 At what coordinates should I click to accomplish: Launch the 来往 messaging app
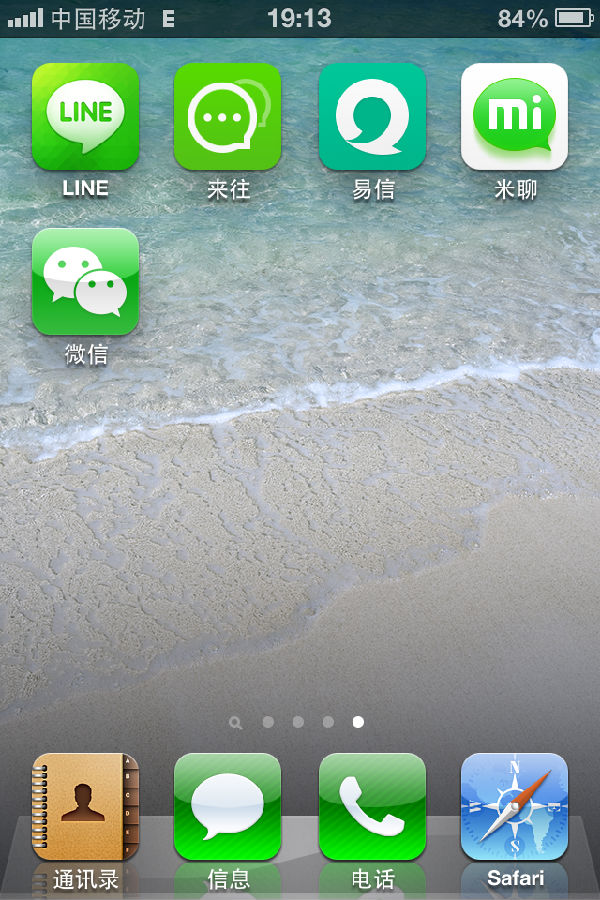(x=228, y=117)
